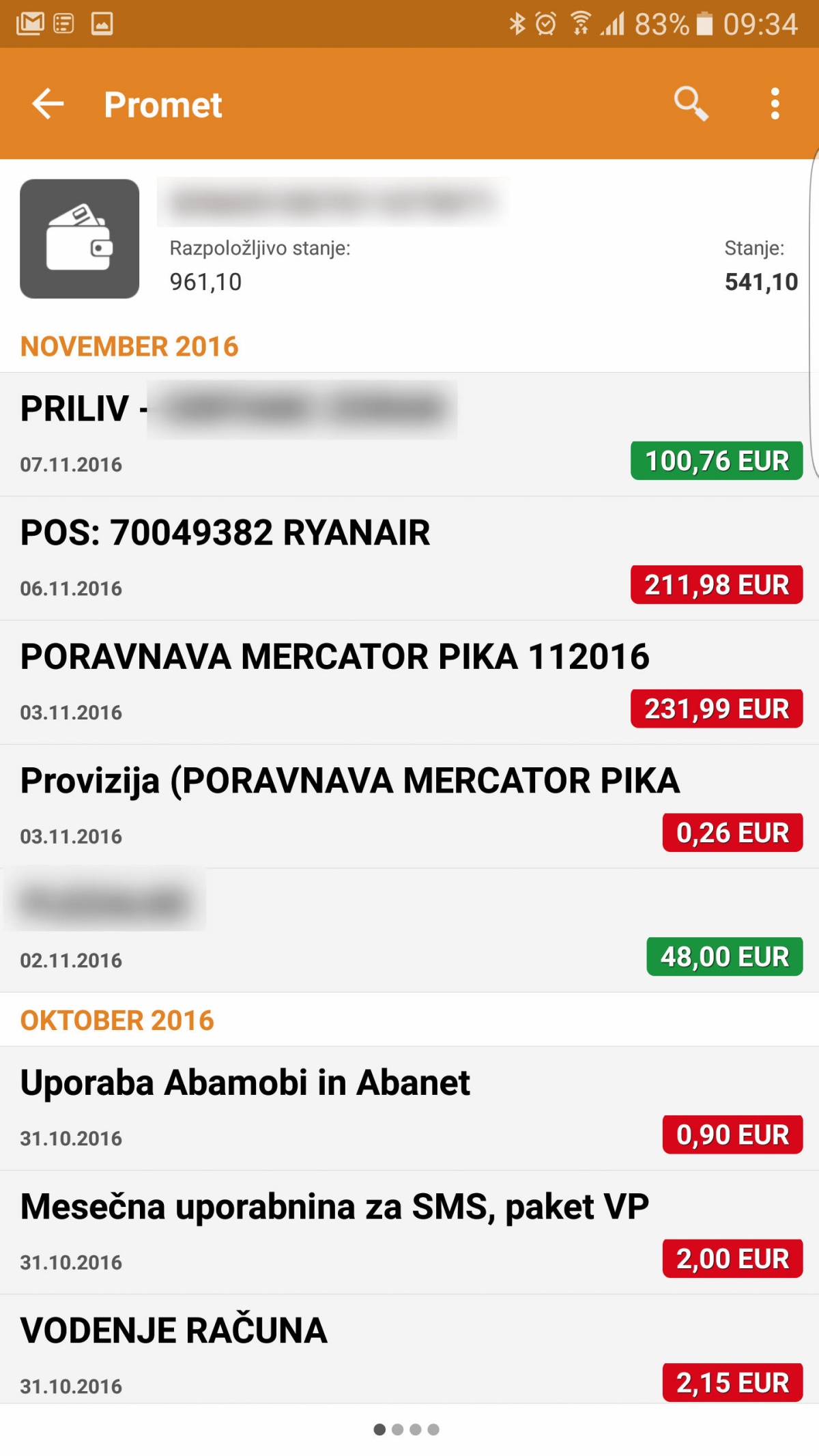The height and width of the screenshot is (1456, 819).
Task: Open the search magnifier icon
Action: (x=691, y=104)
